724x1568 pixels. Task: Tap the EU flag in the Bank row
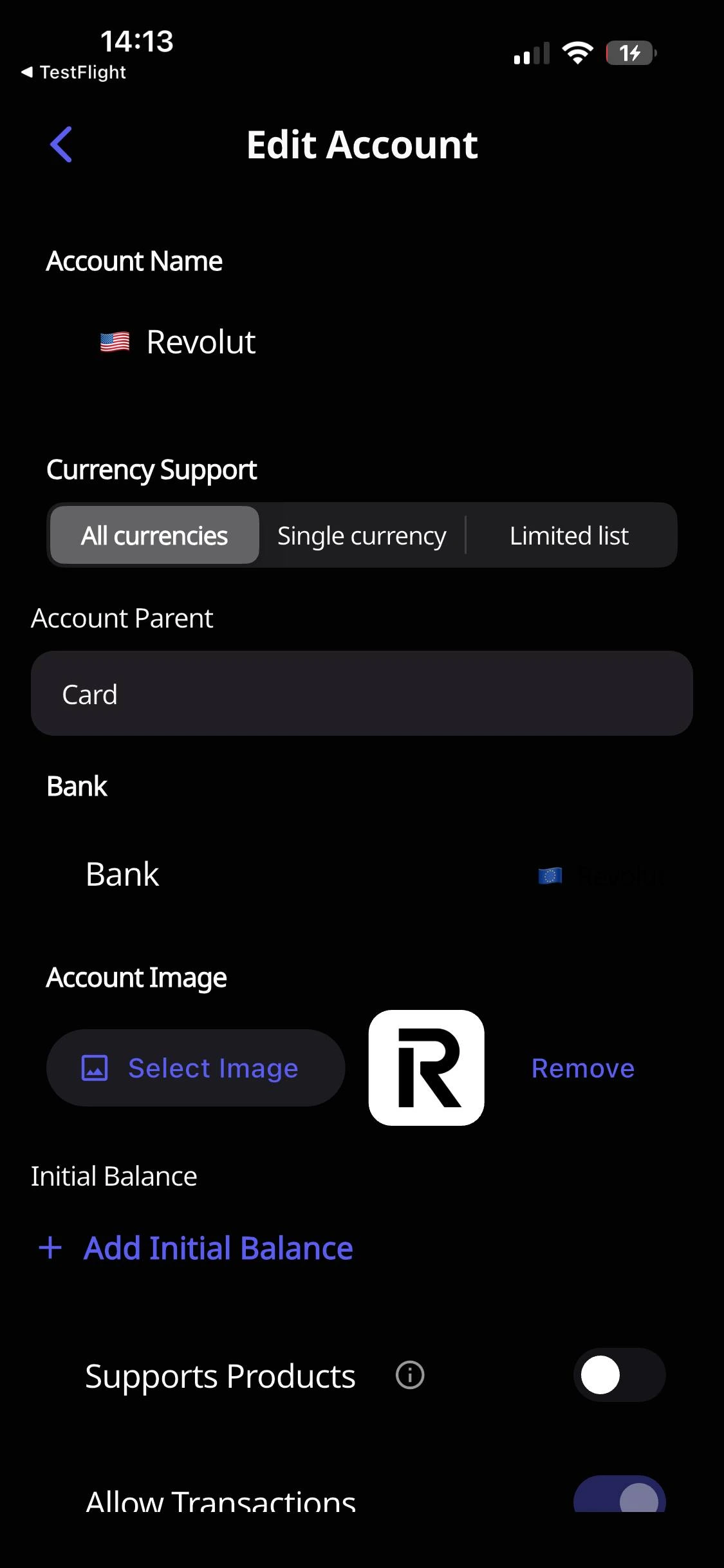[550, 874]
